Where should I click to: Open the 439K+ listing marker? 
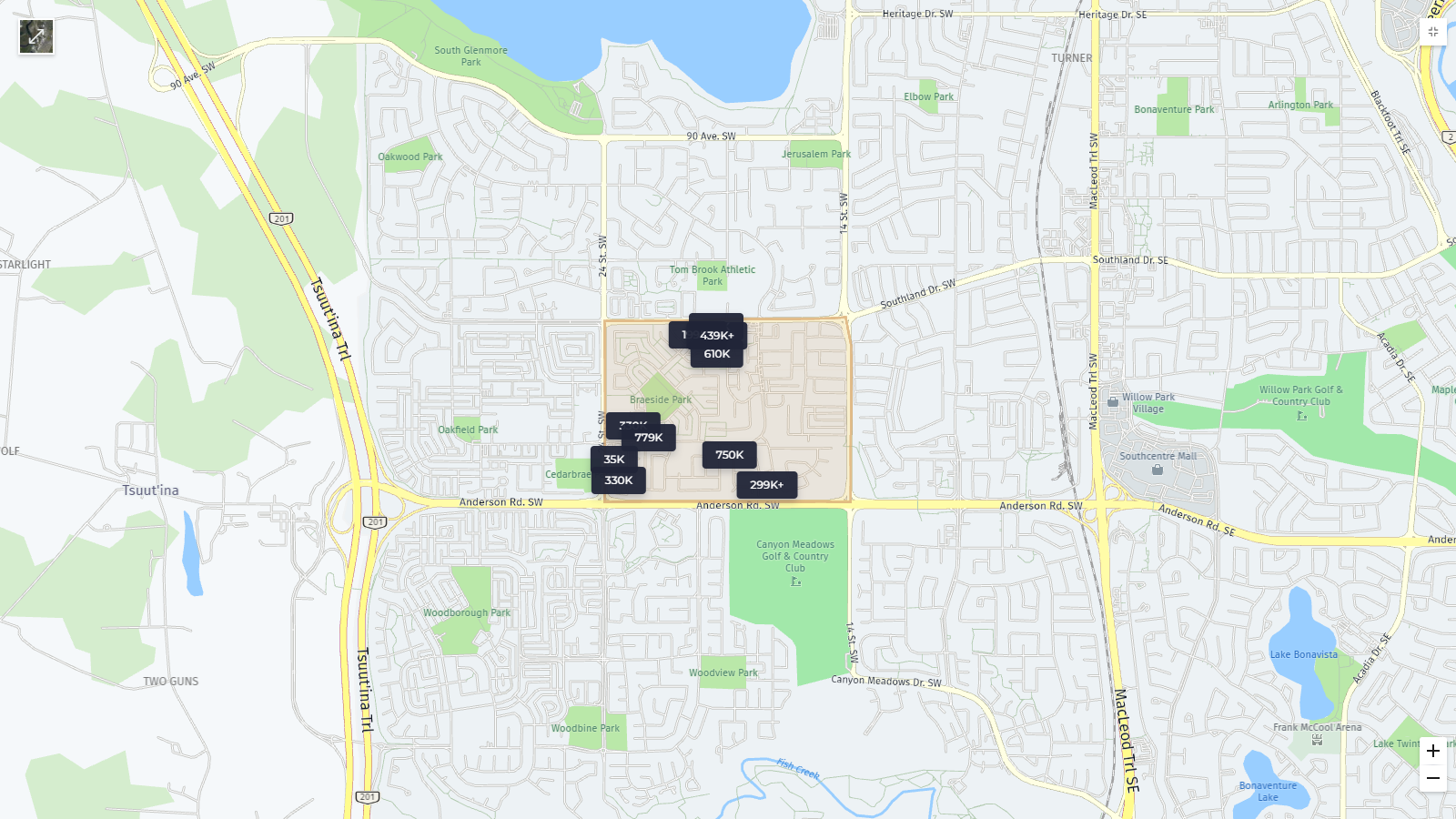click(x=718, y=334)
